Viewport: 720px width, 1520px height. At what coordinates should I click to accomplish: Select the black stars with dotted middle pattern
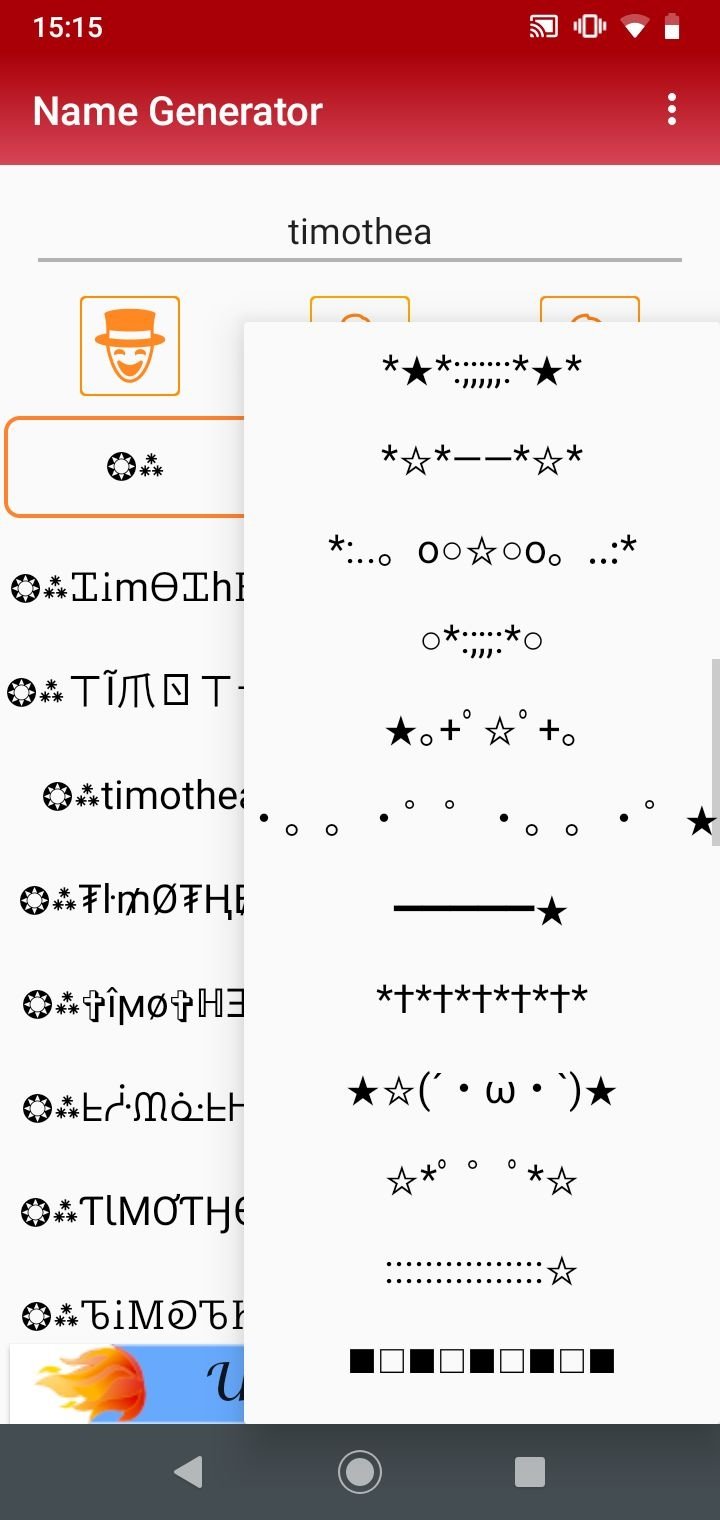[x=482, y=371]
